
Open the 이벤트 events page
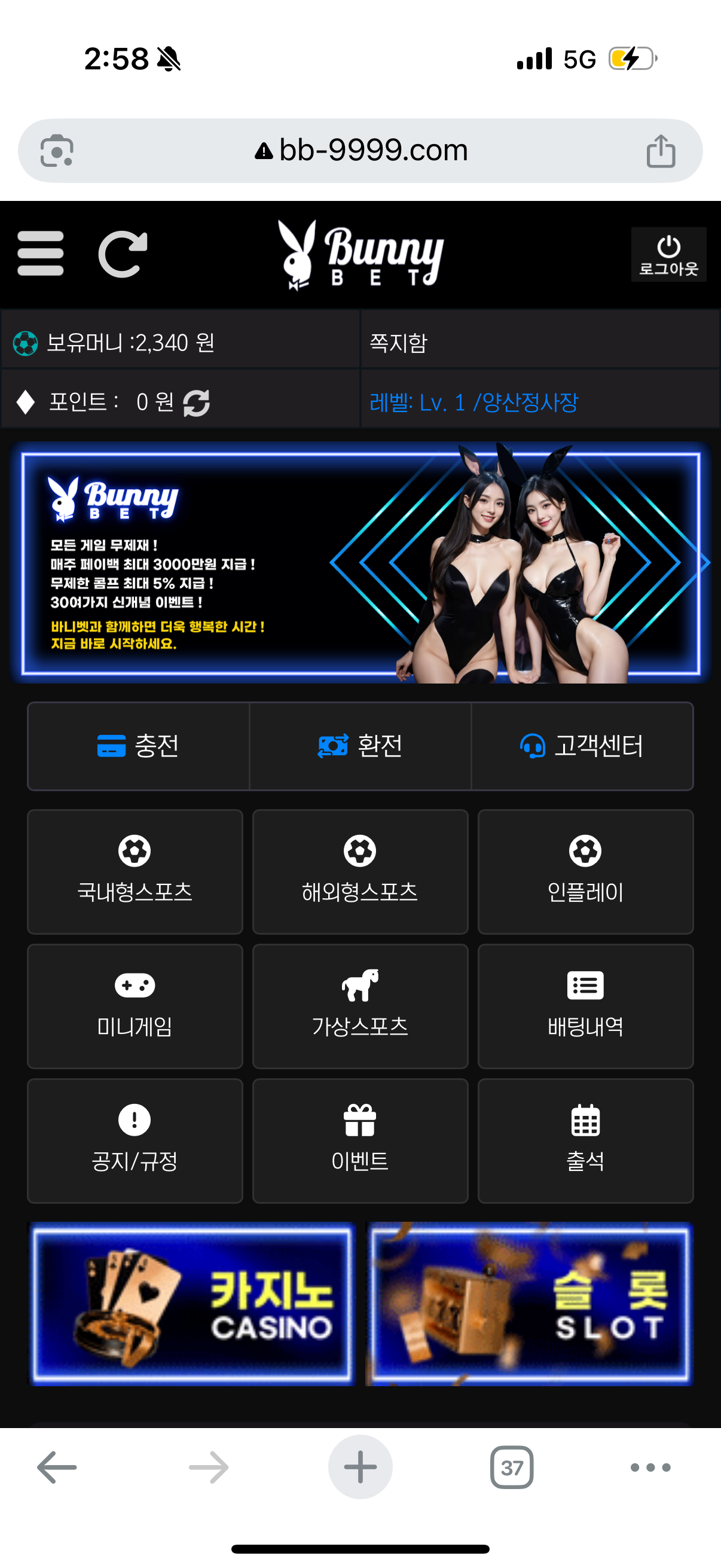click(360, 1140)
